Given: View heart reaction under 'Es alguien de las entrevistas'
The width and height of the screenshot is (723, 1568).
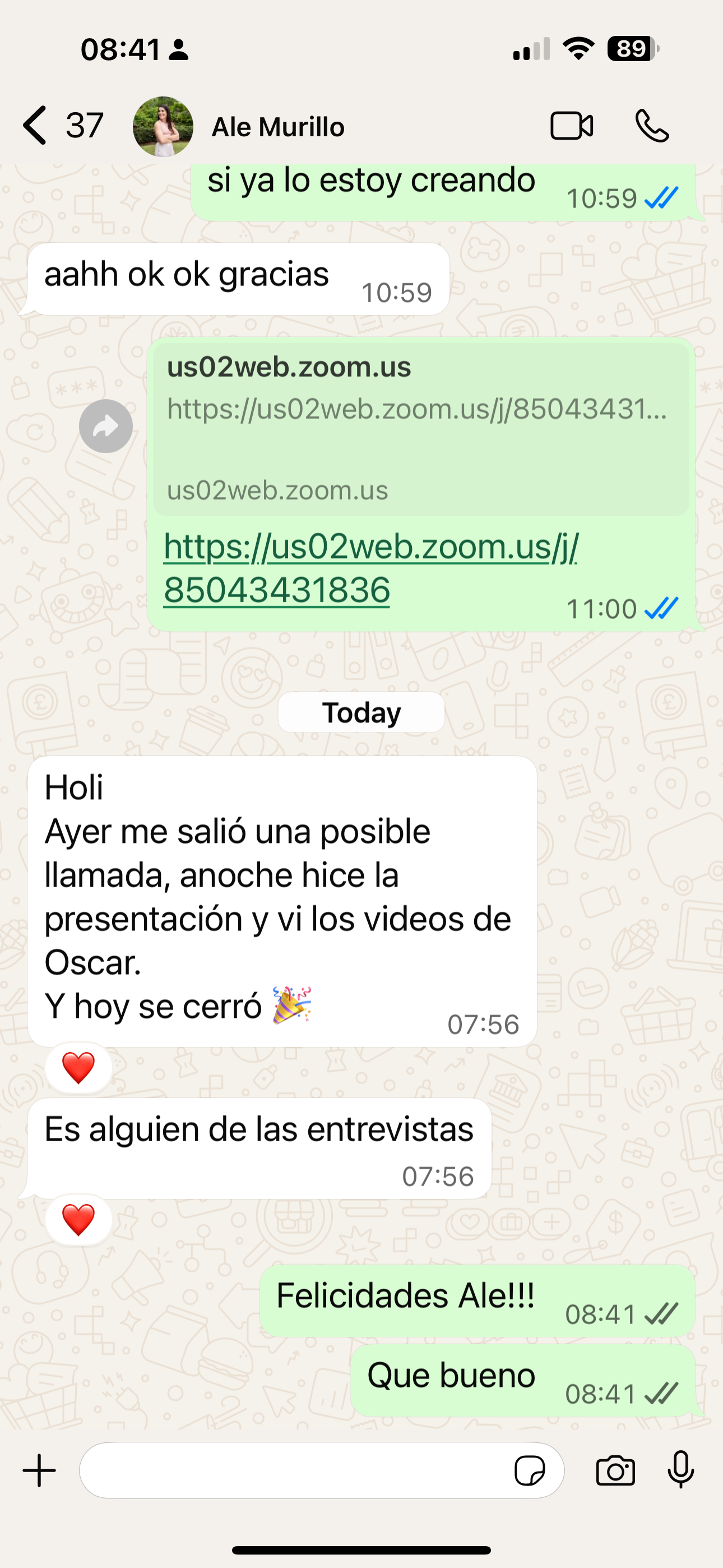Looking at the screenshot, I should pyautogui.click(x=78, y=1220).
